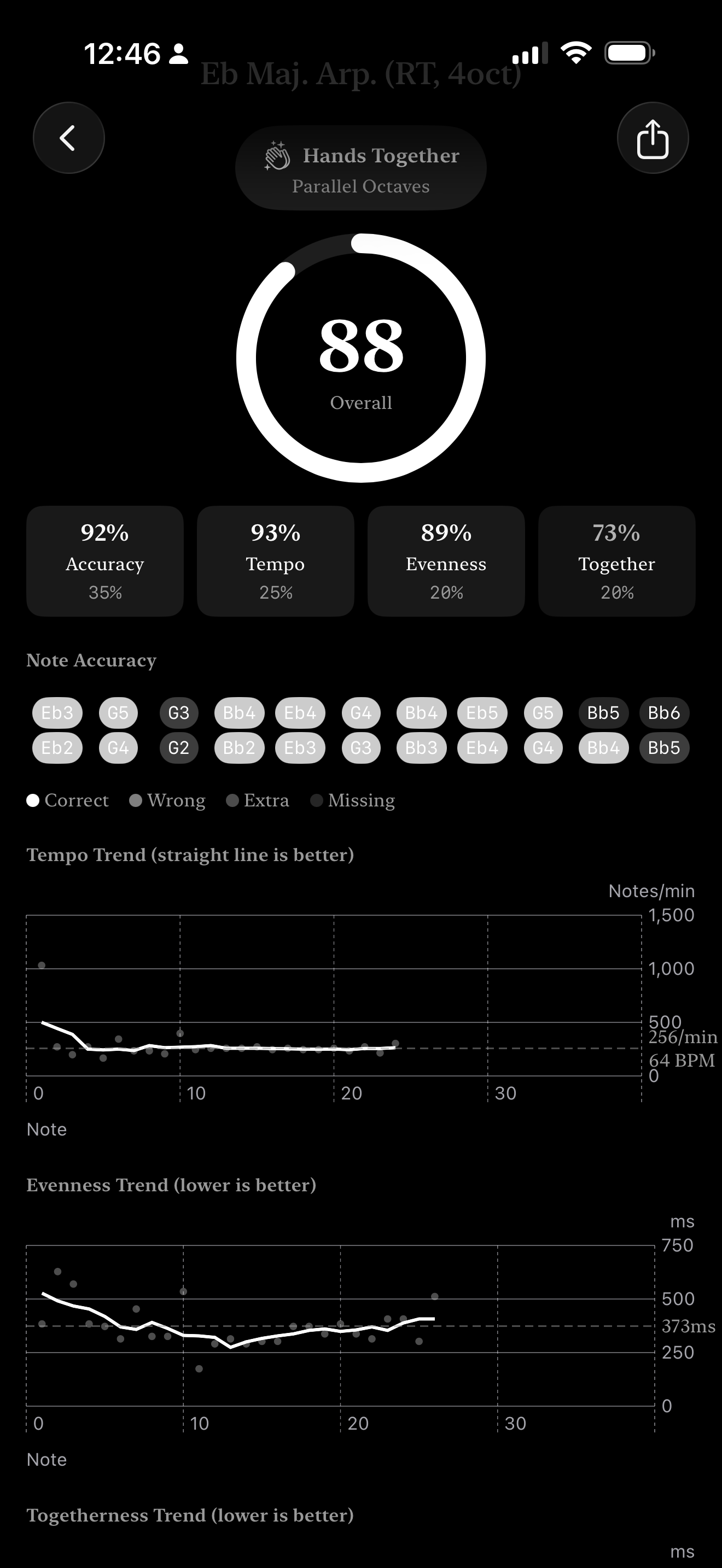The image size is (722, 1568).
Task: Open the share options
Action: point(653,138)
